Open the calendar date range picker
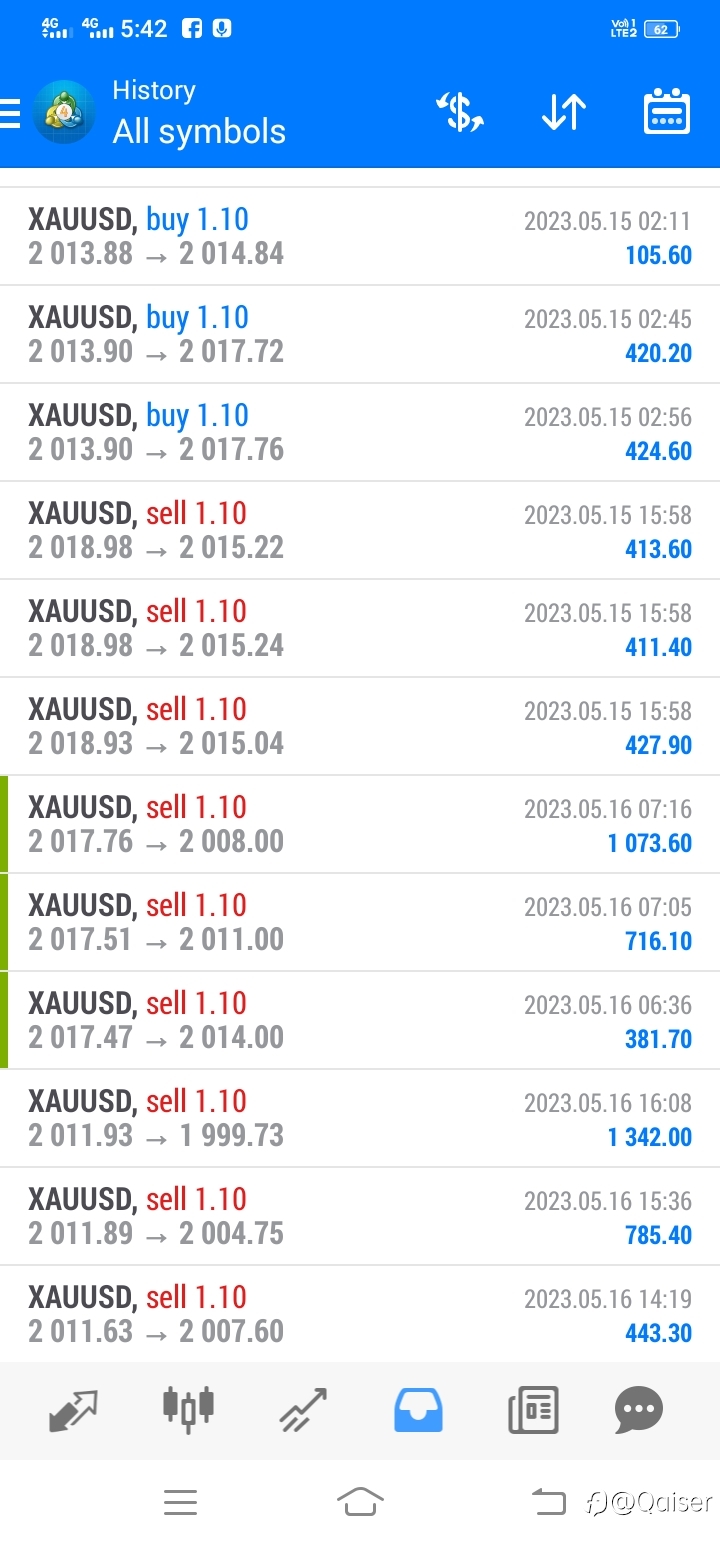Image resolution: width=720 pixels, height=1544 pixels. click(x=666, y=112)
